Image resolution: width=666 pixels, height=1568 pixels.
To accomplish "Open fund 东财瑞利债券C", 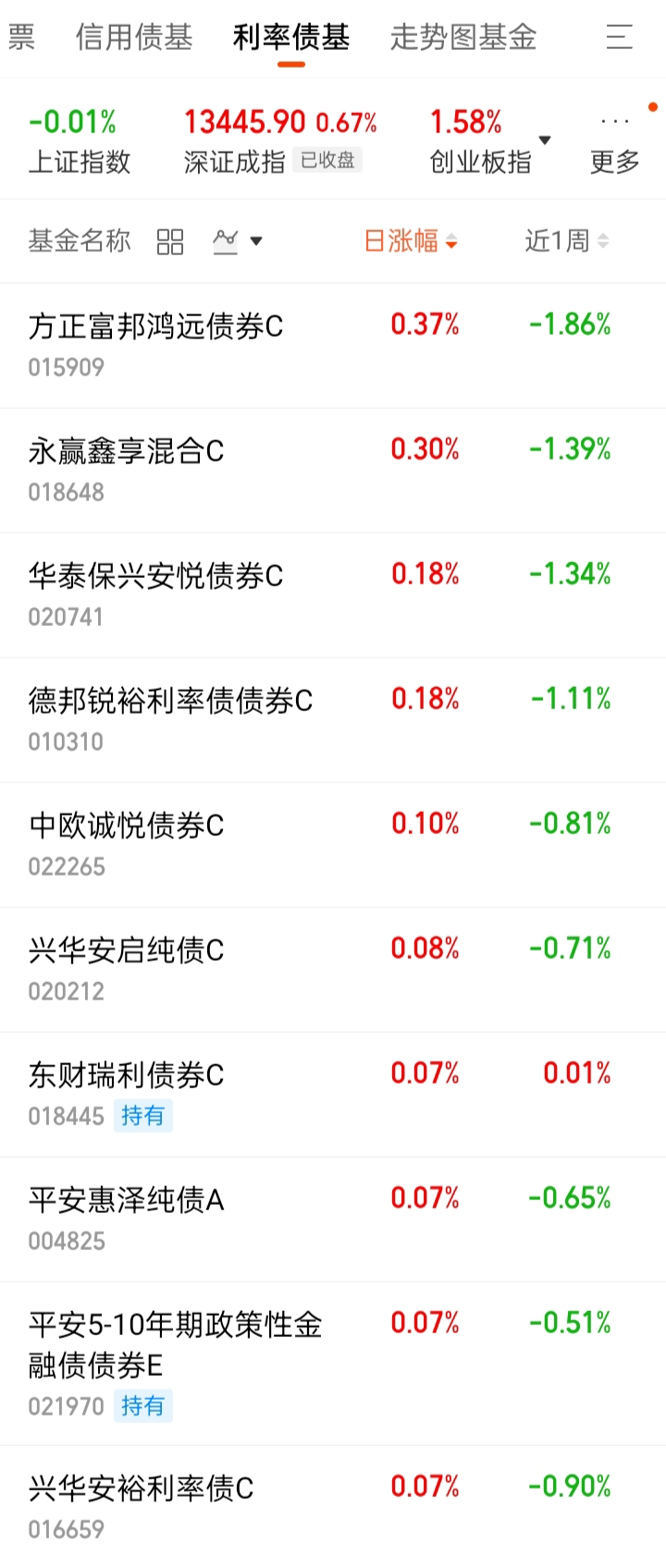I will click(333, 1095).
